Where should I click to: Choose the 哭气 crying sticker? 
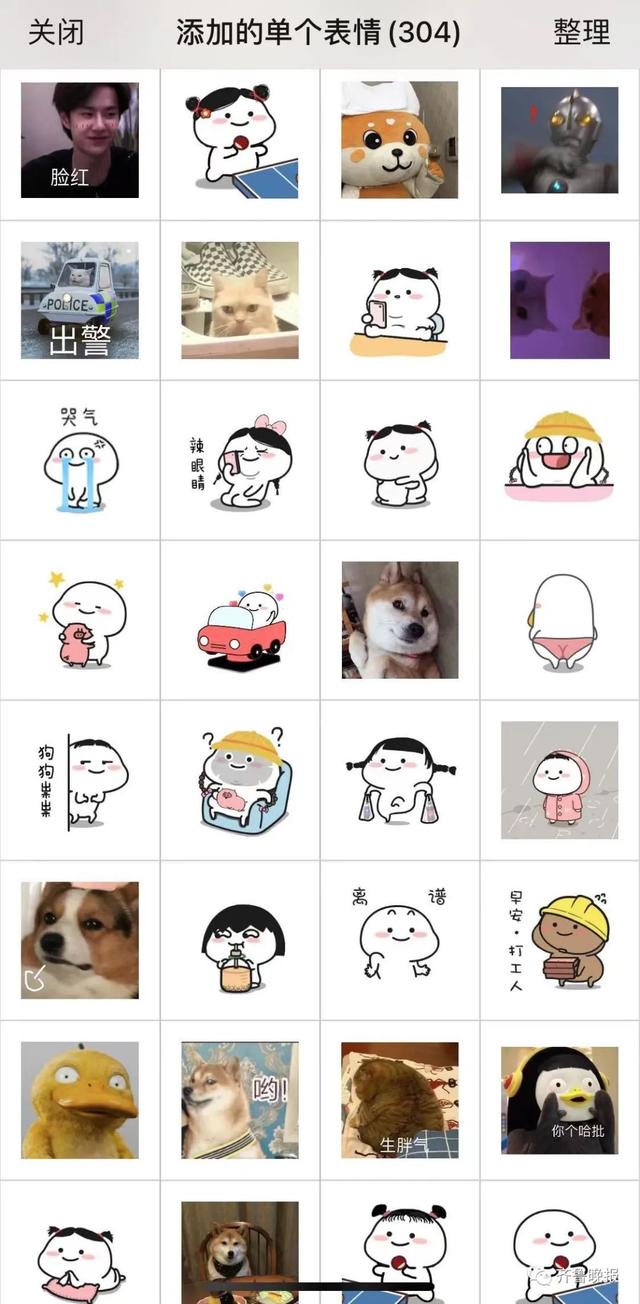click(80, 460)
